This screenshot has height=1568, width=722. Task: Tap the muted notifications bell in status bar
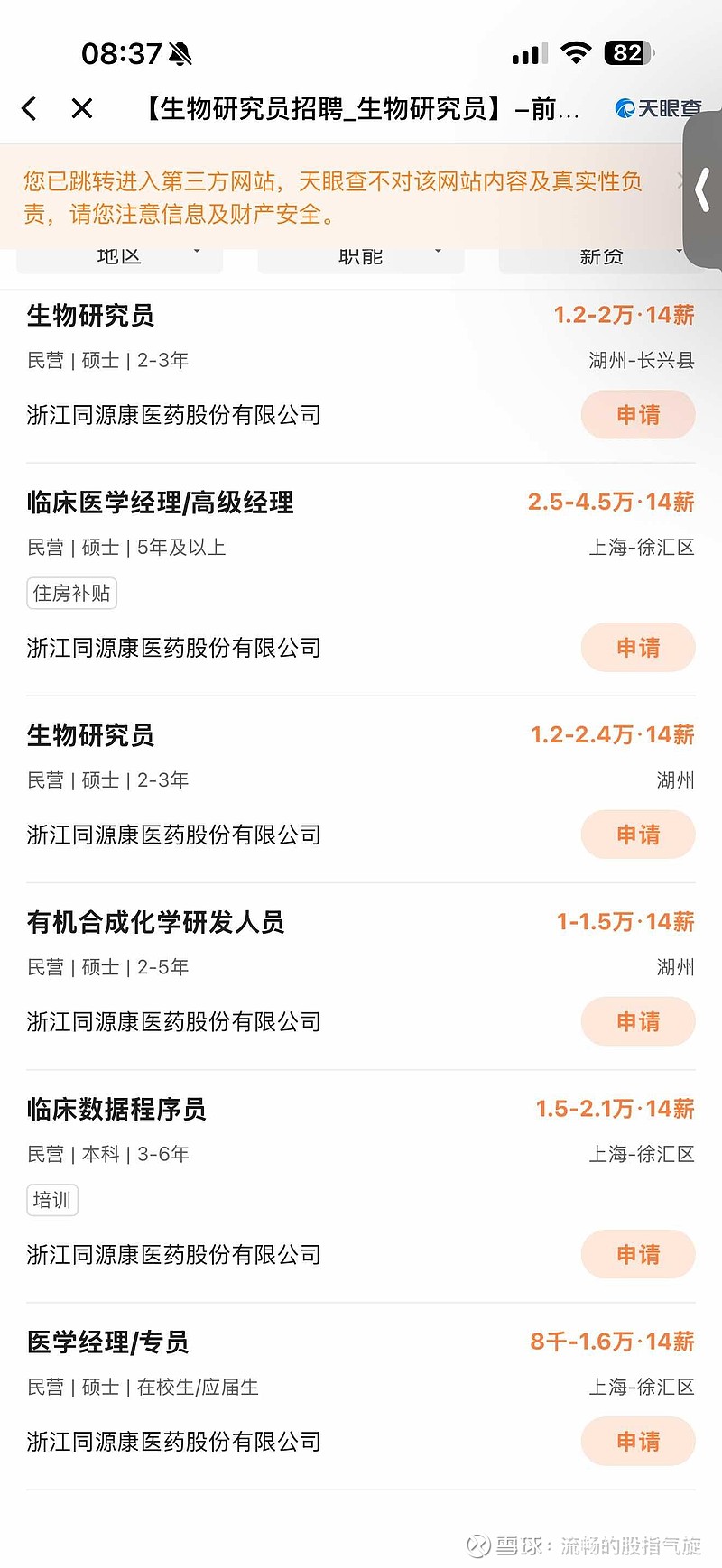(179, 54)
